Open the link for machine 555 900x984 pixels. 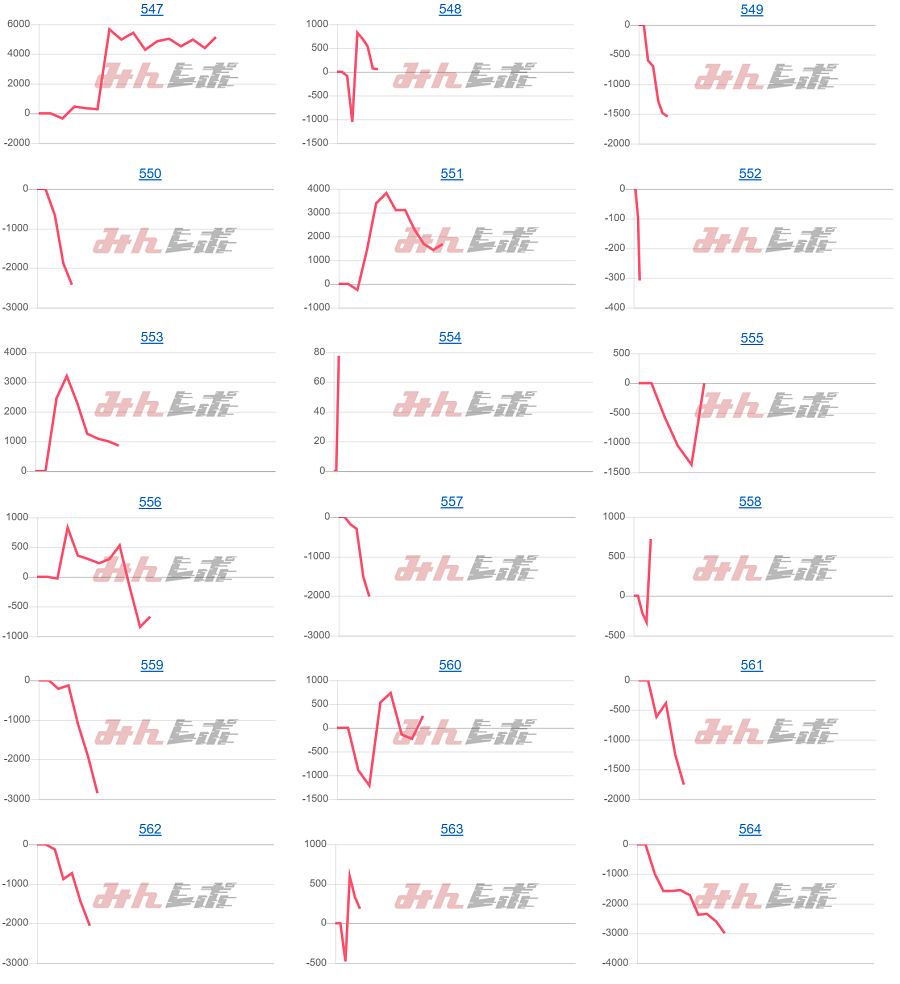(752, 338)
